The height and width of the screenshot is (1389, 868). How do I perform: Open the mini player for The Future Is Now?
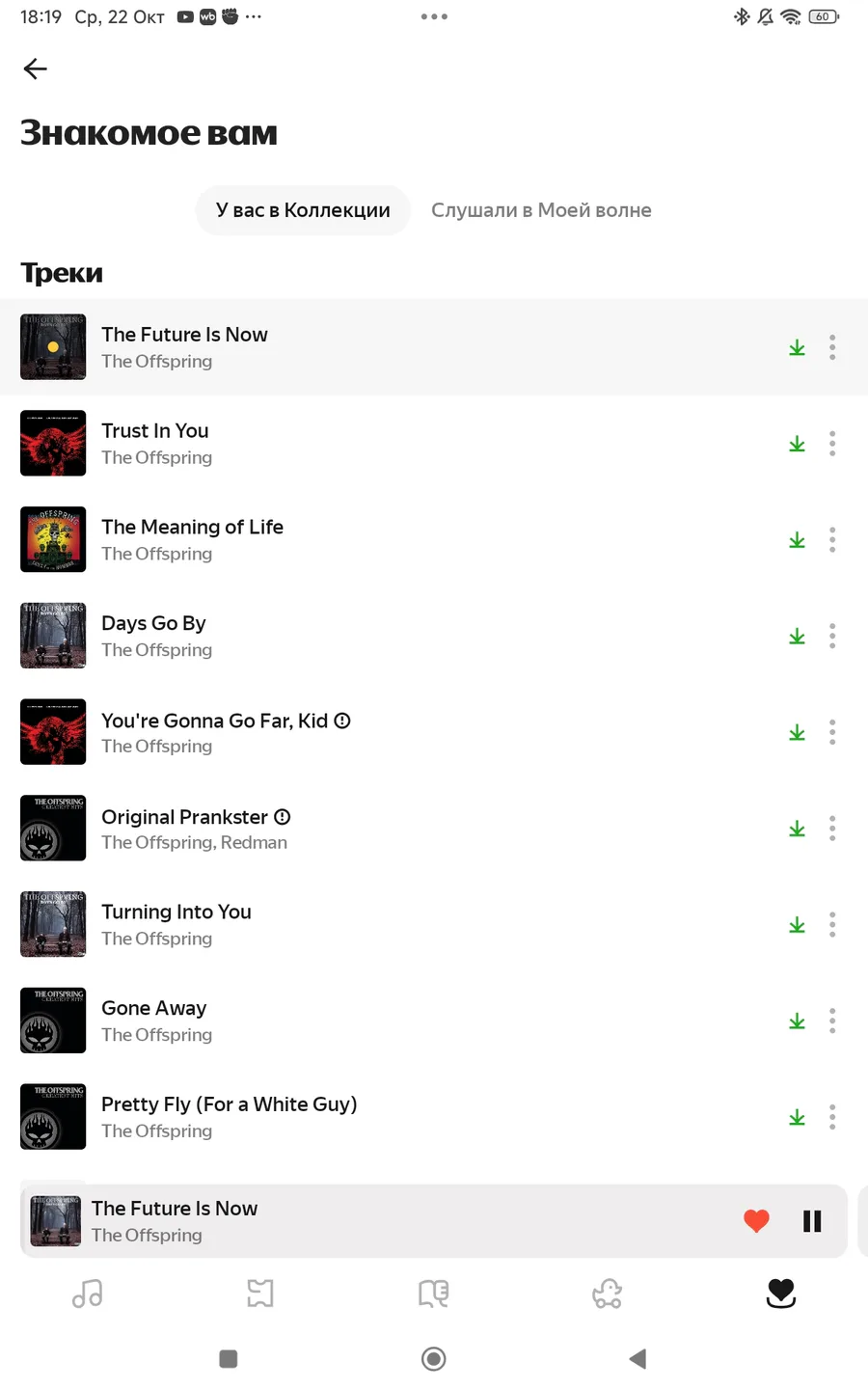[386, 1221]
